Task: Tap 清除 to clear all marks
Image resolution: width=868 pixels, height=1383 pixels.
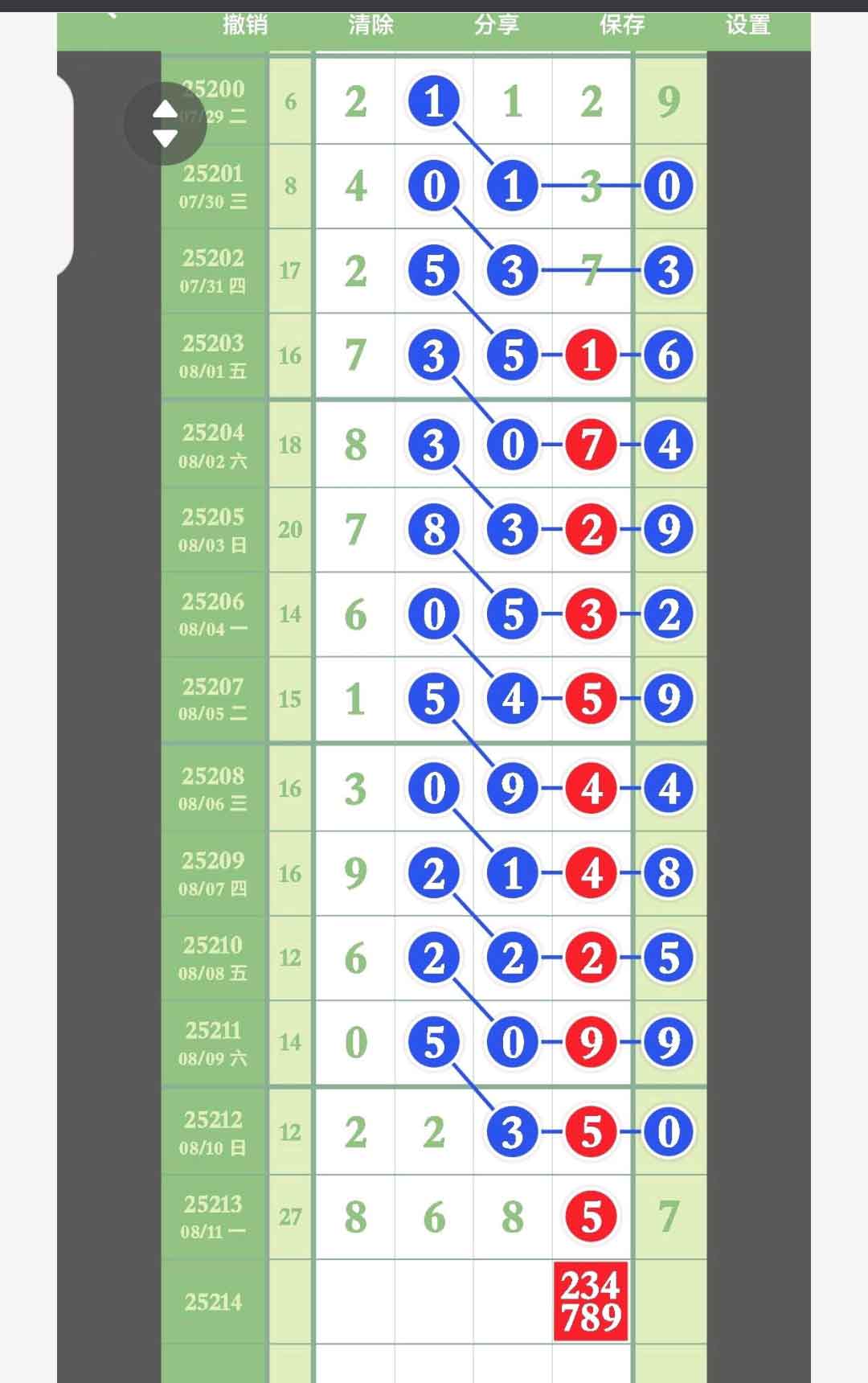Action: (x=371, y=25)
